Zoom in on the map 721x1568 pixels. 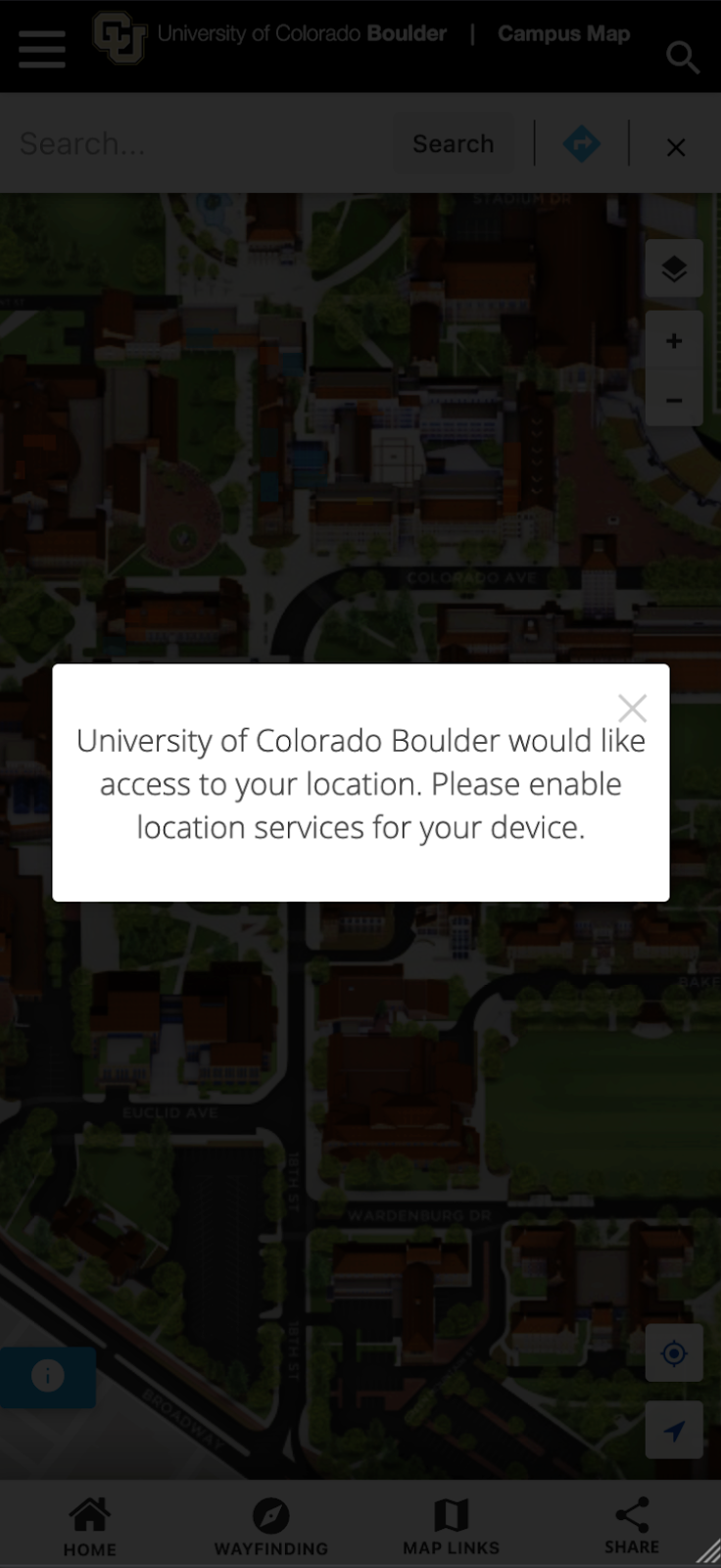(674, 341)
